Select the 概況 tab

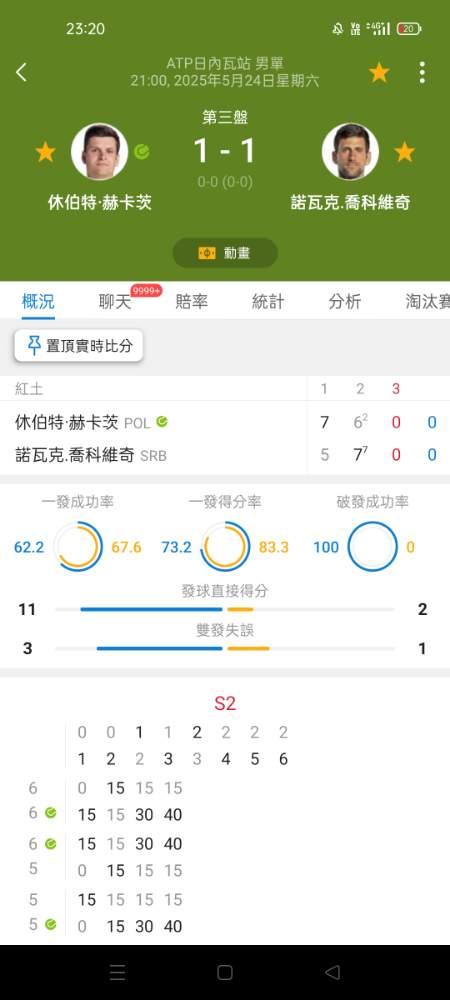pos(38,301)
